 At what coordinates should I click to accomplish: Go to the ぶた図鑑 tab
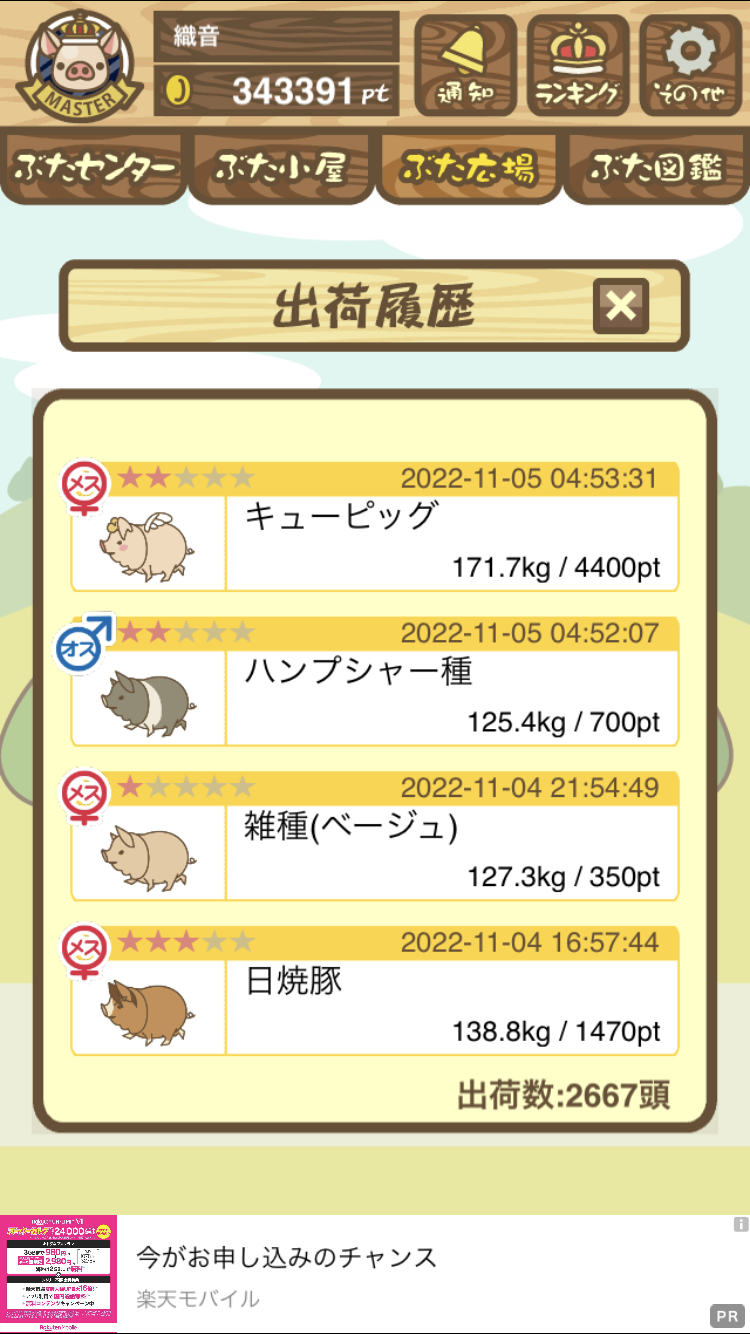click(x=656, y=167)
